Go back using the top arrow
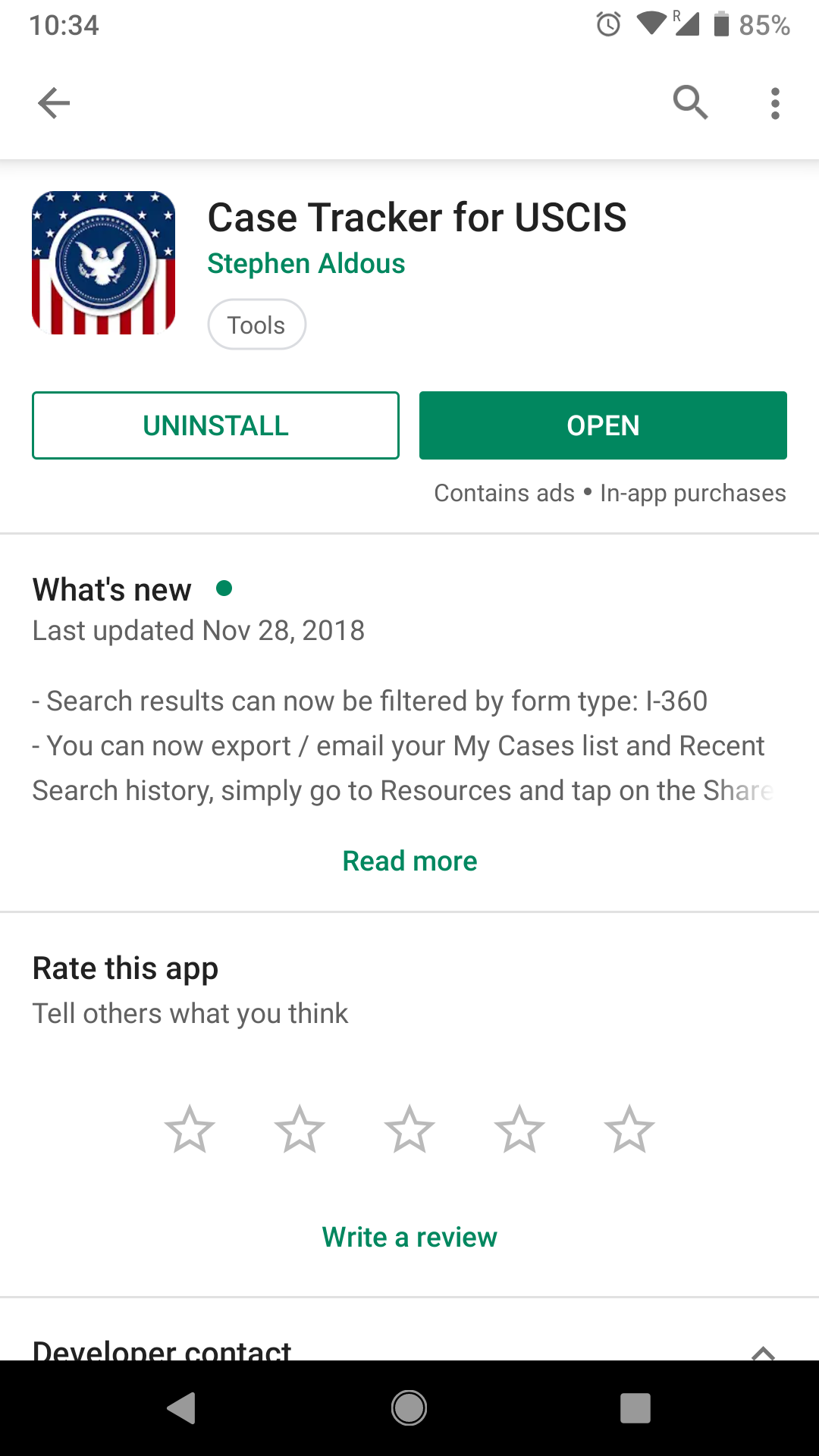The width and height of the screenshot is (819, 1456). pos(54,103)
